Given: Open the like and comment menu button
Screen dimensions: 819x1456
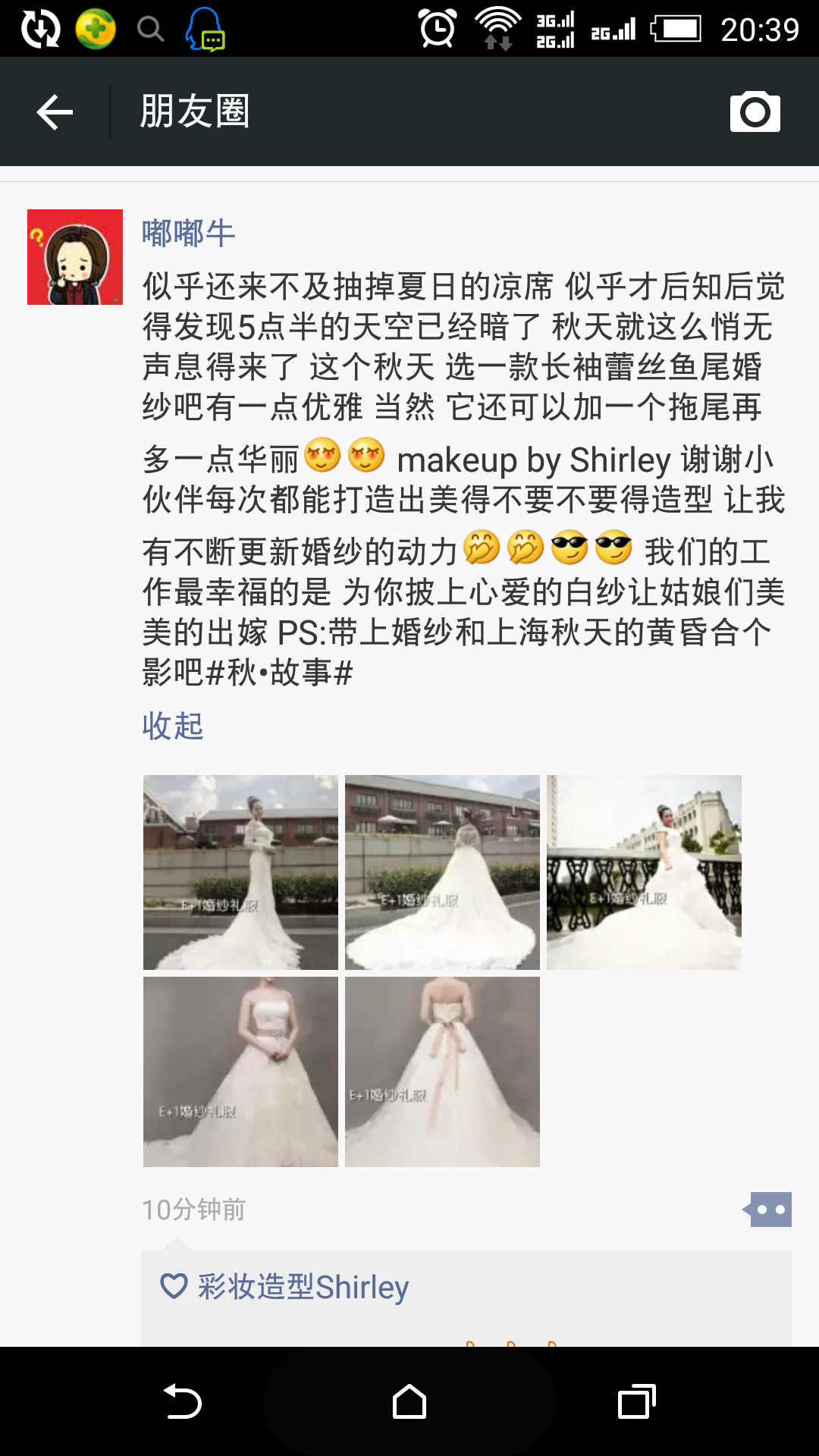Looking at the screenshot, I should pyautogui.click(x=769, y=1210).
